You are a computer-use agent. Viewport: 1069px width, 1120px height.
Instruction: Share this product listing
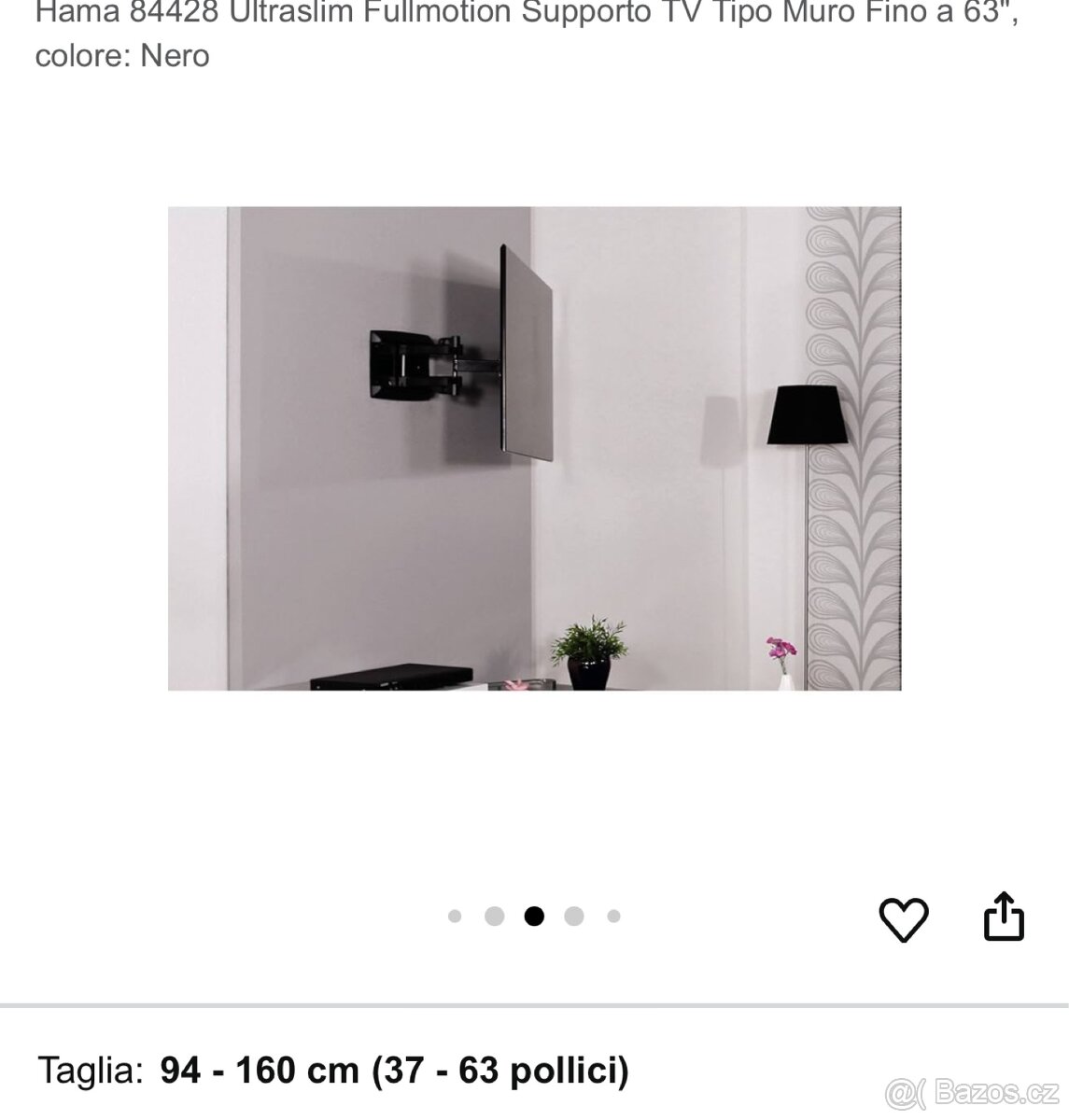[x=1004, y=917]
